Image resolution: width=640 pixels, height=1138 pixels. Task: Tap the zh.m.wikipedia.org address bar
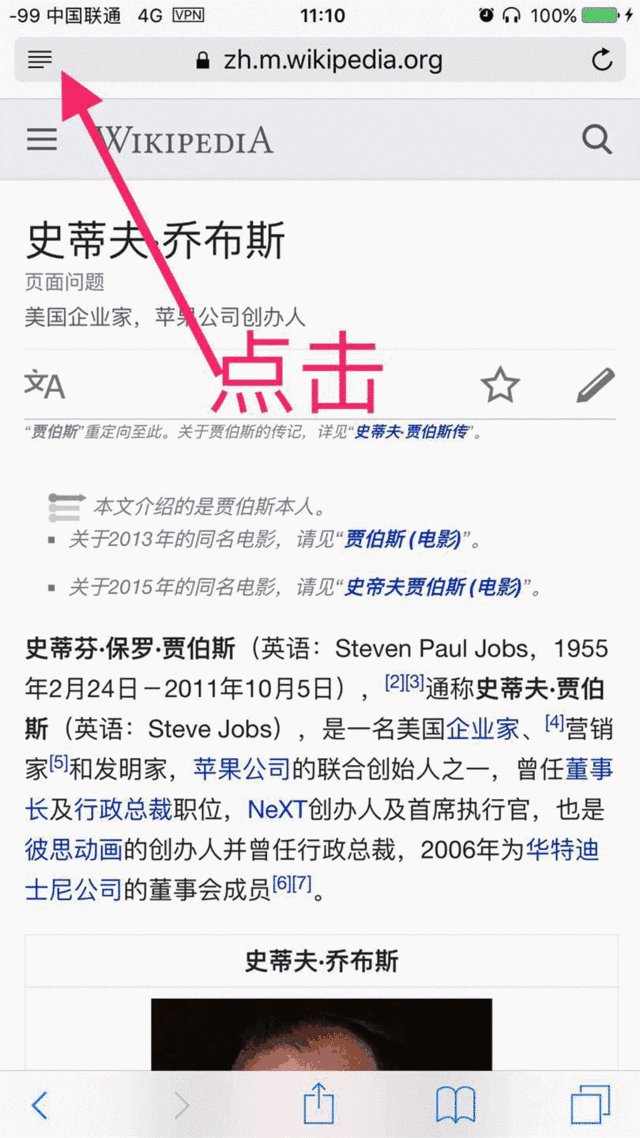[x=320, y=61]
